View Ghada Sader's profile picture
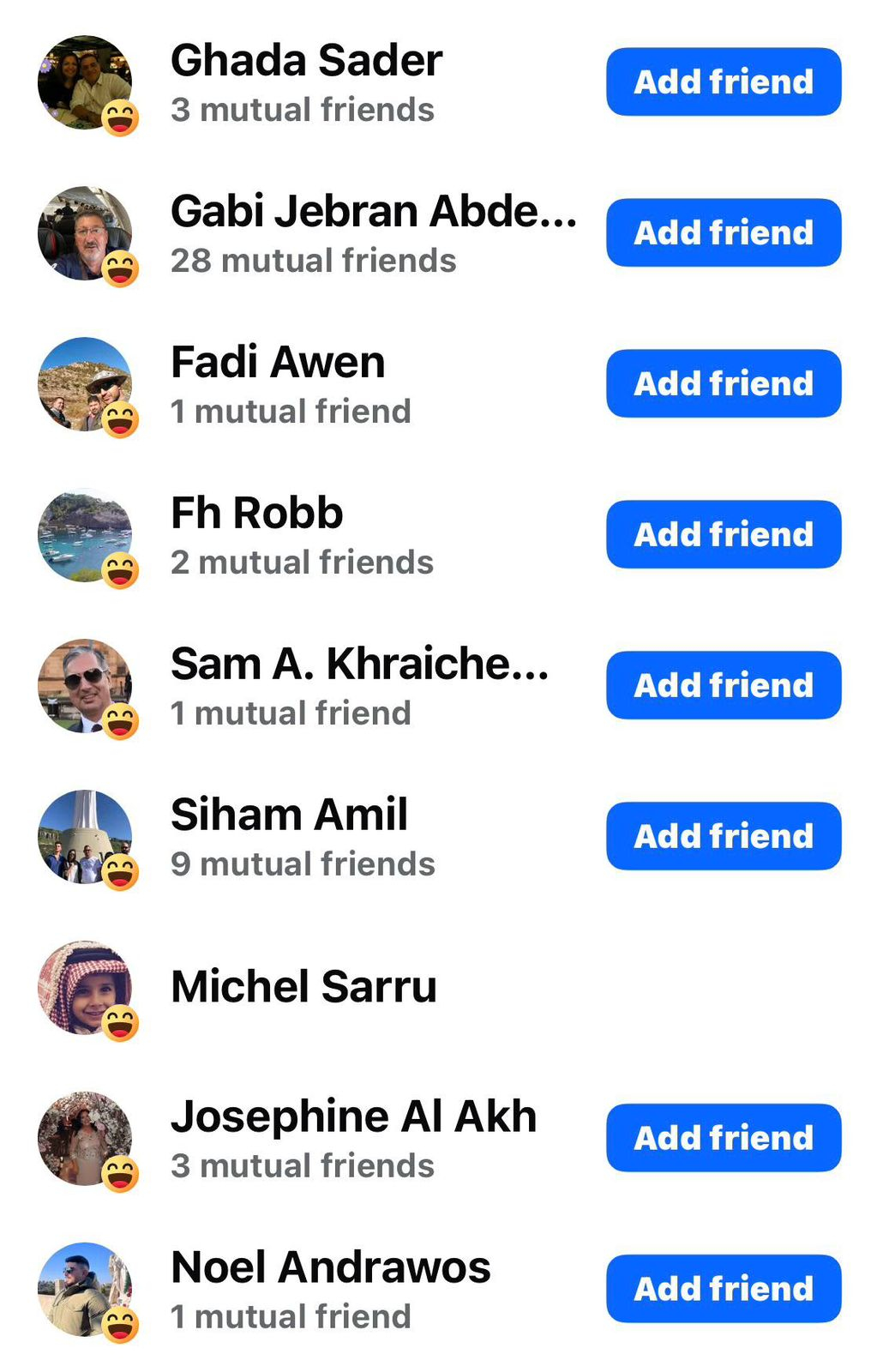The width and height of the screenshot is (883, 1372). click(84, 82)
